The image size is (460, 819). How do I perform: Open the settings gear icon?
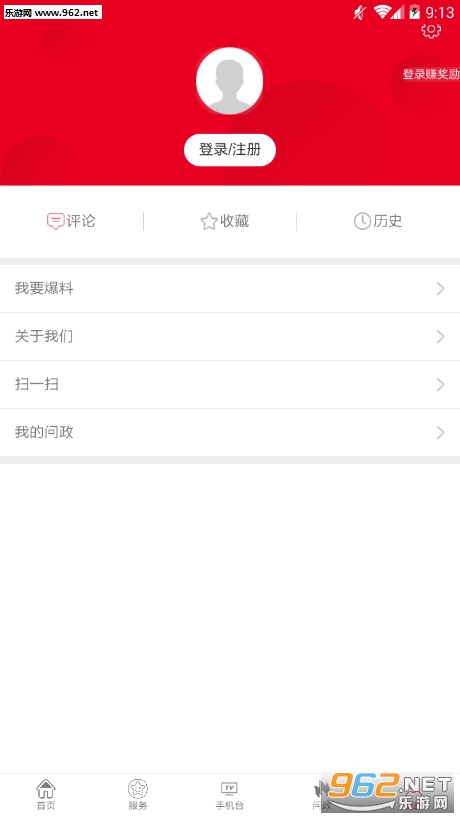coord(431,31)
